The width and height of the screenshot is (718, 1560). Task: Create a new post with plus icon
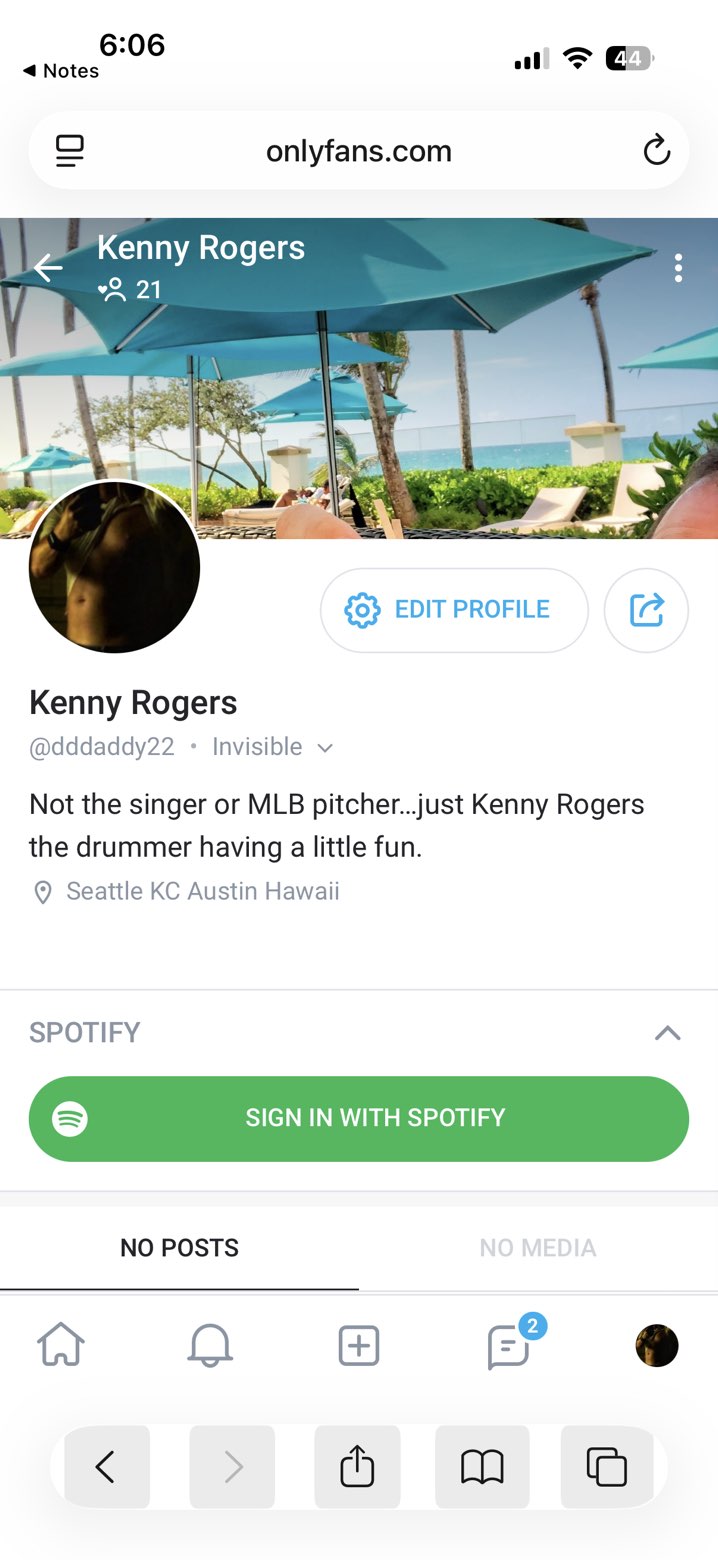click(359, 1345)
